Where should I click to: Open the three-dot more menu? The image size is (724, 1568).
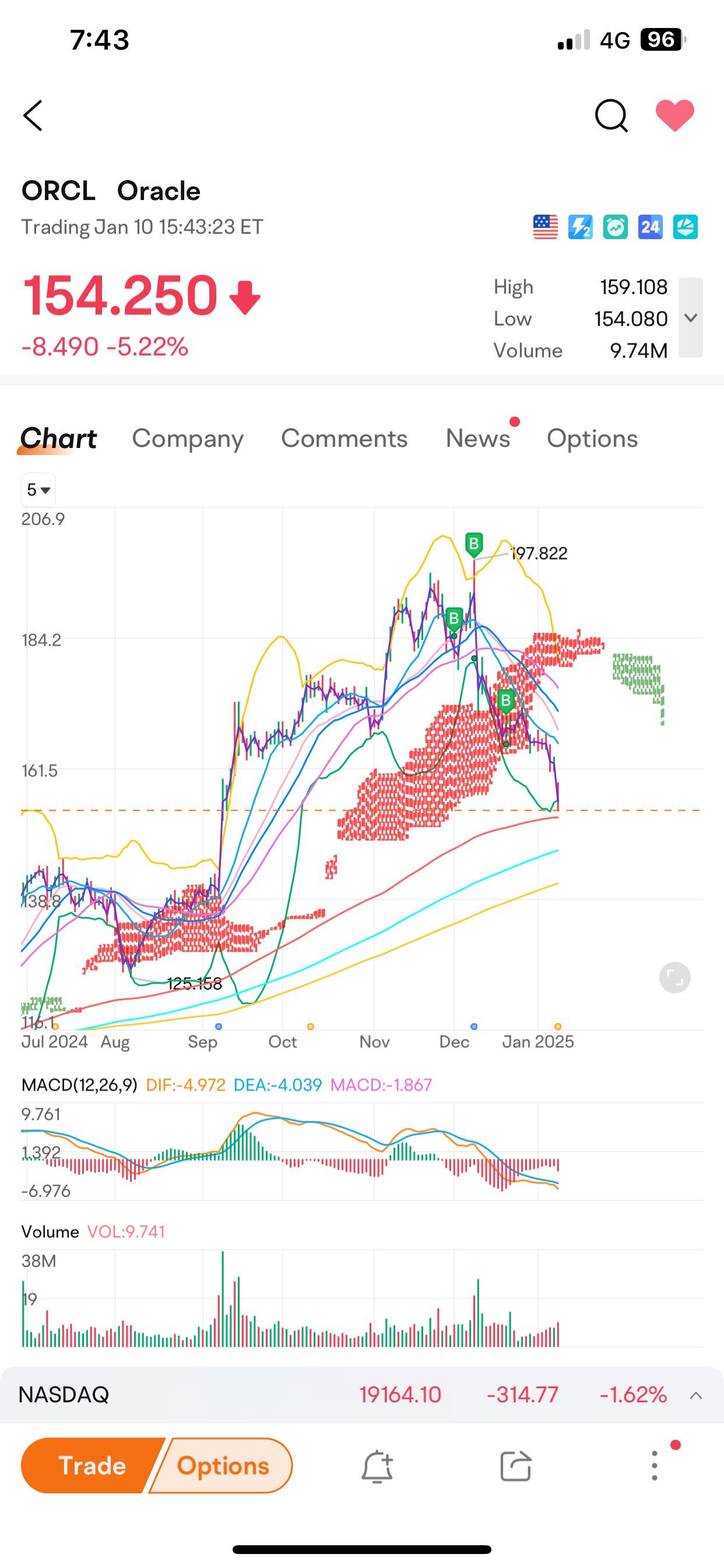pyautogui.click(x=655, y=1466)
